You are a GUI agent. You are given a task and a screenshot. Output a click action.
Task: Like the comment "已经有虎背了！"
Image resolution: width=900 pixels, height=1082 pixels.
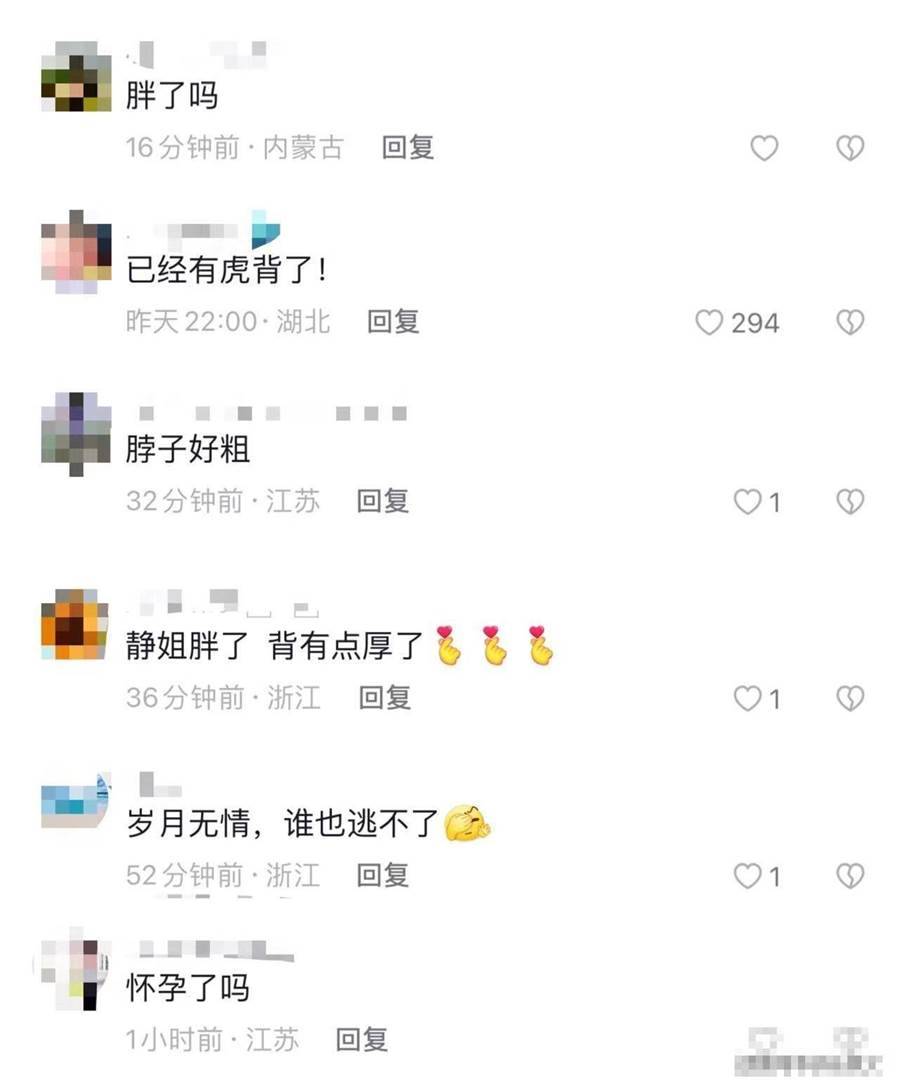(709, 322)
